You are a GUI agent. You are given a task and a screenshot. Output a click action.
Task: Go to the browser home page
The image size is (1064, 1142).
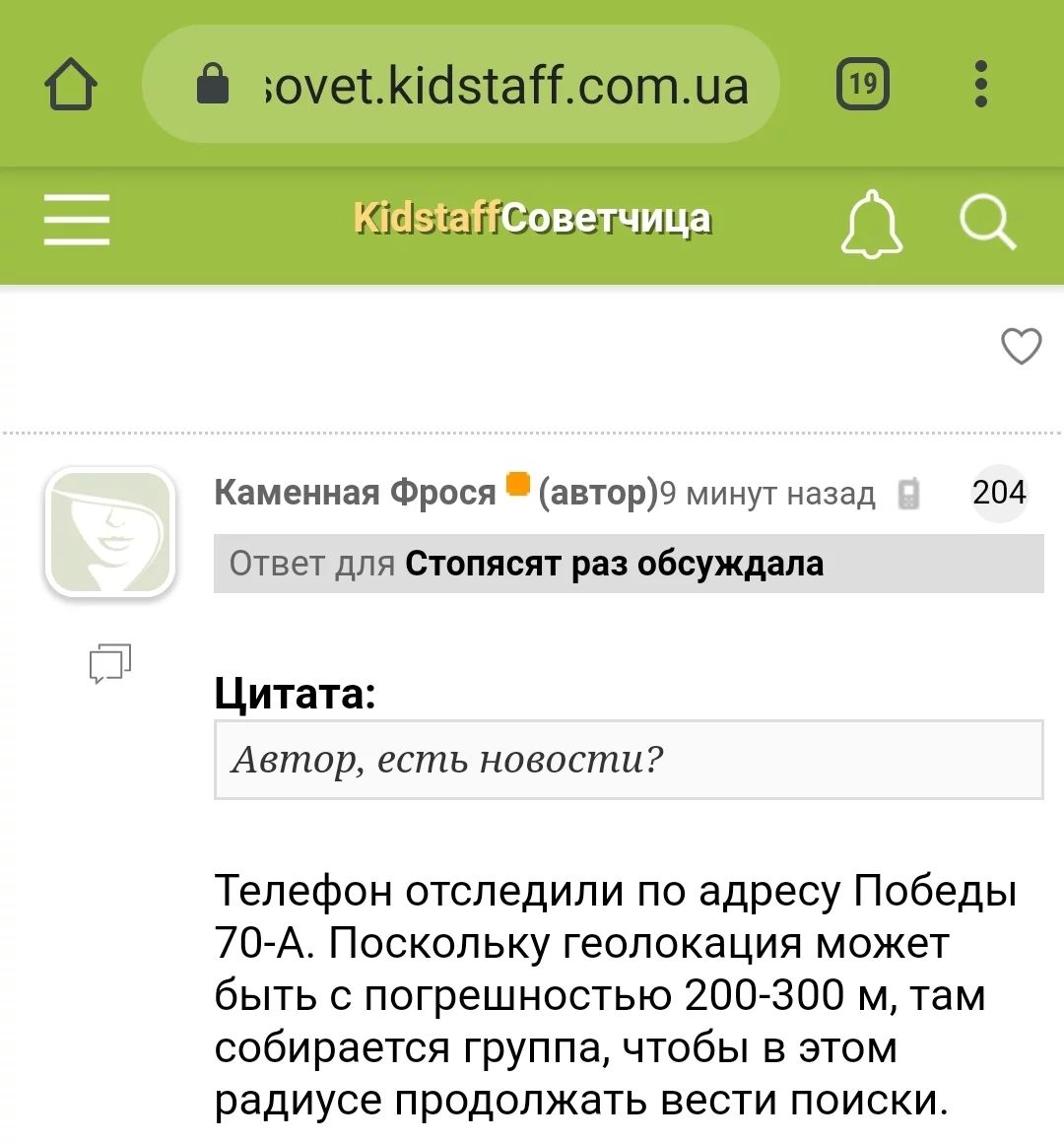[x=71, y=85]
